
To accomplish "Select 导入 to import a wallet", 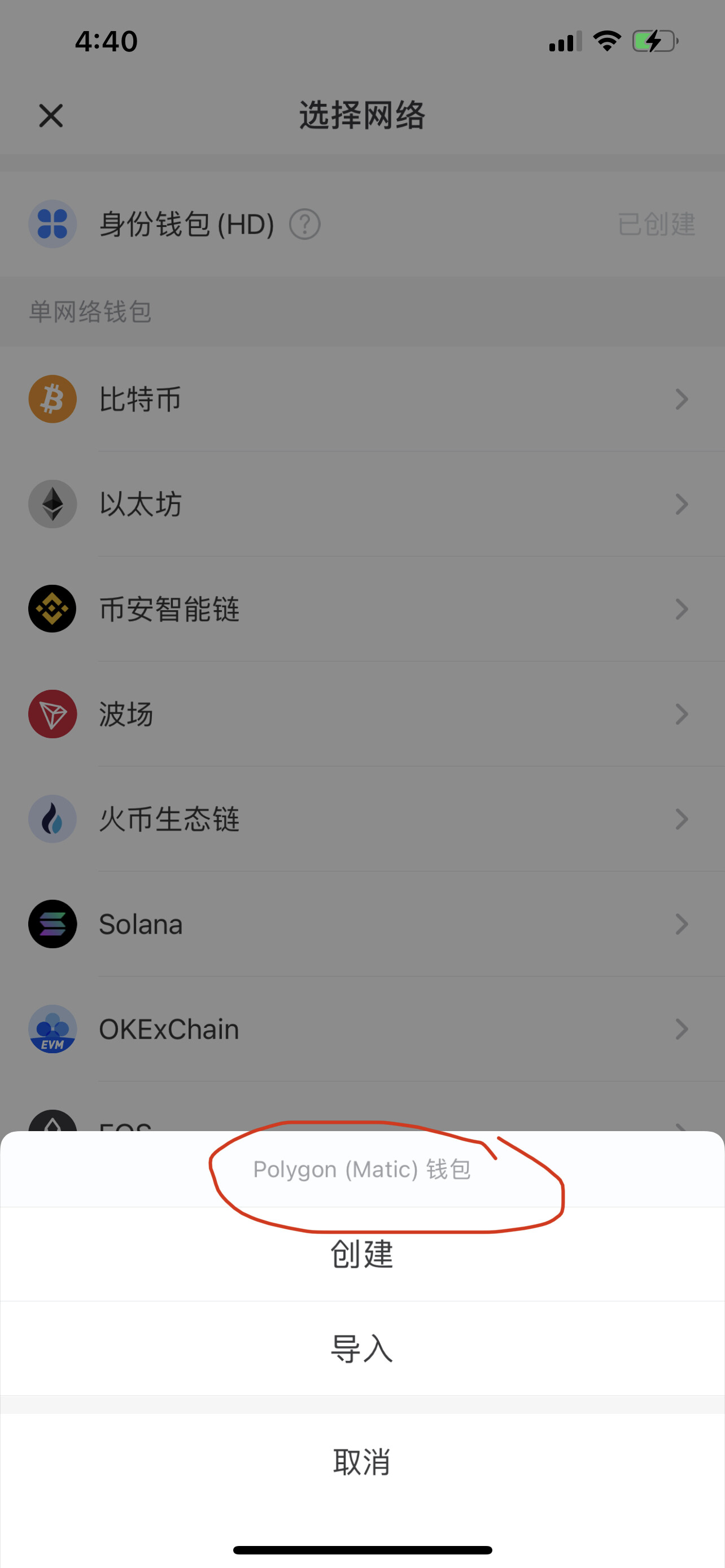I will click(362, 1348).
